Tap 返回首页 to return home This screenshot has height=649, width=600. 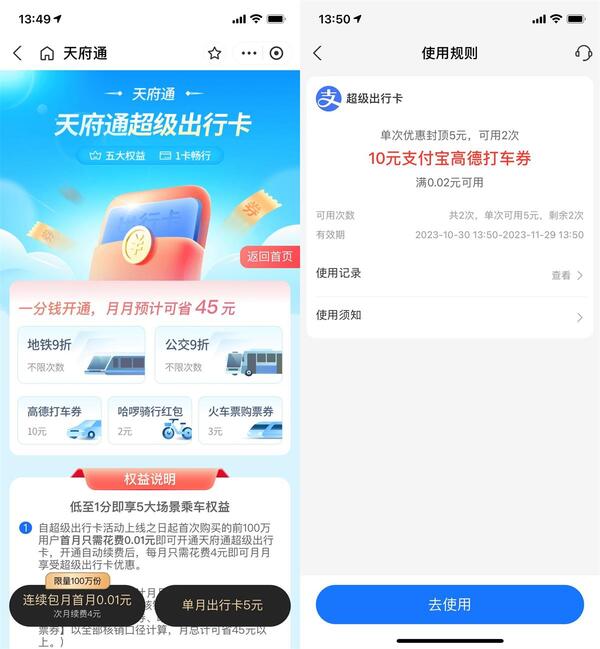[269, 257]
